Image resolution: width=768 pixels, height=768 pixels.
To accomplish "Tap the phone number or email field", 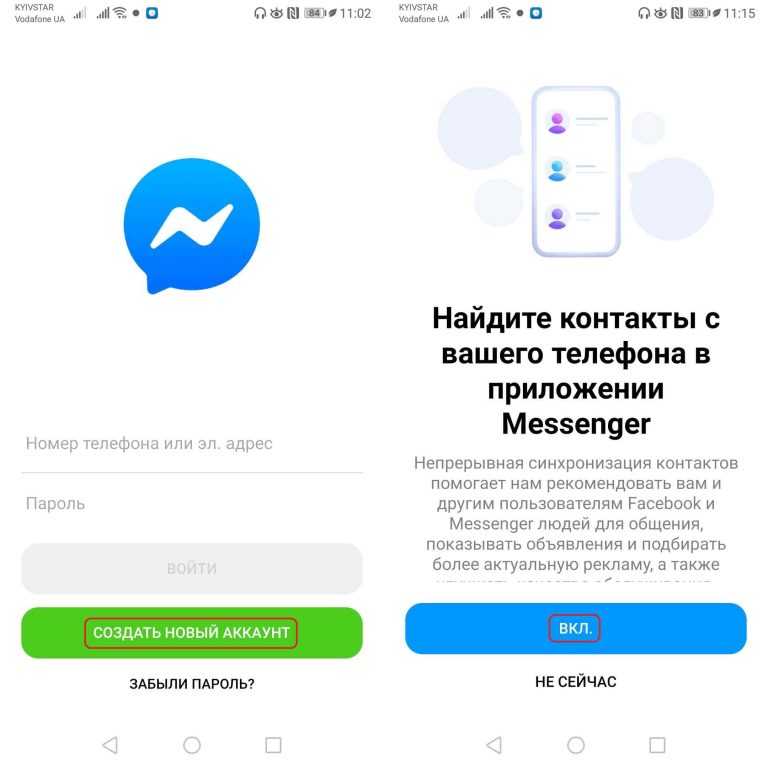I will tap(191, 444).
